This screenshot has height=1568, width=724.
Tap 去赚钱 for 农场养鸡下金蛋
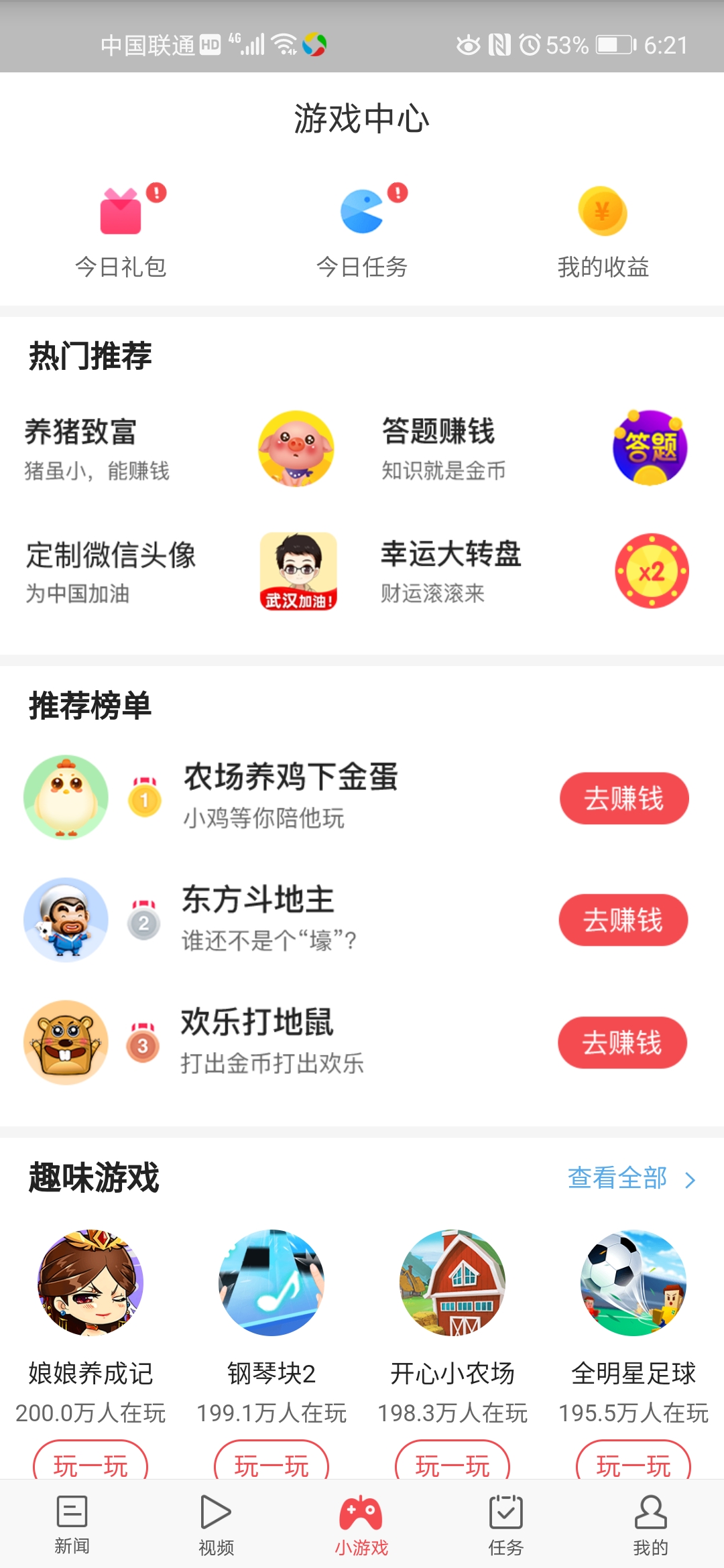[623, 798]
